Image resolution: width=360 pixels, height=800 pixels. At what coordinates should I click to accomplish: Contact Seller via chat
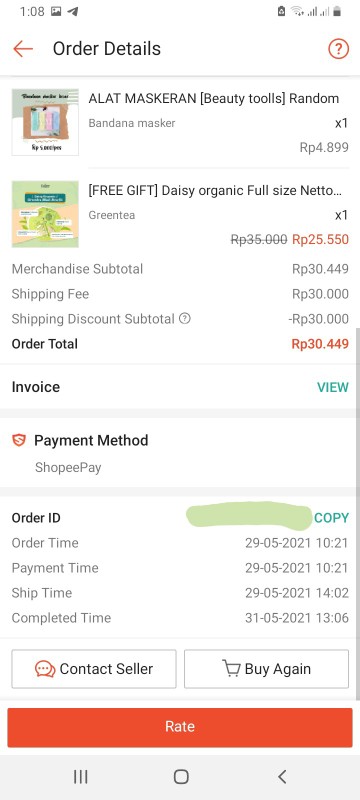coord(94,669)
